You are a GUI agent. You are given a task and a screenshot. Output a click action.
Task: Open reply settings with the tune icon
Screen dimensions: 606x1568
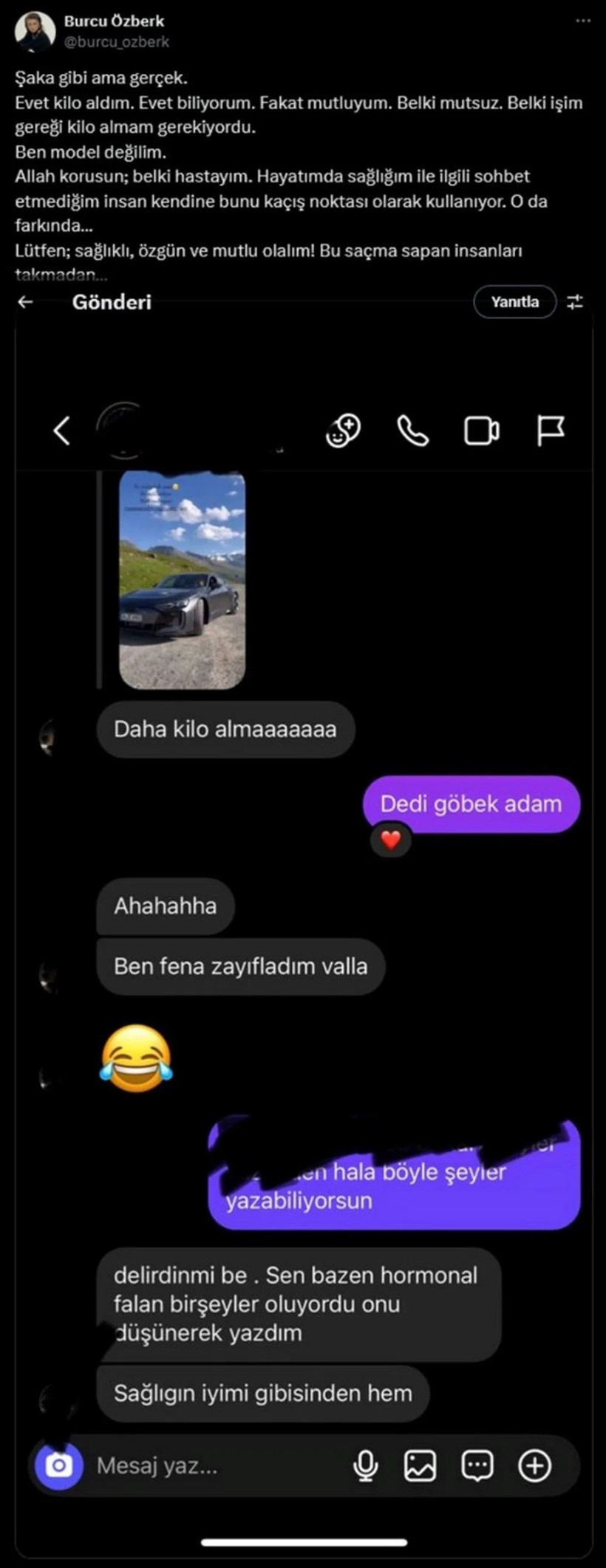click(576, 301)
